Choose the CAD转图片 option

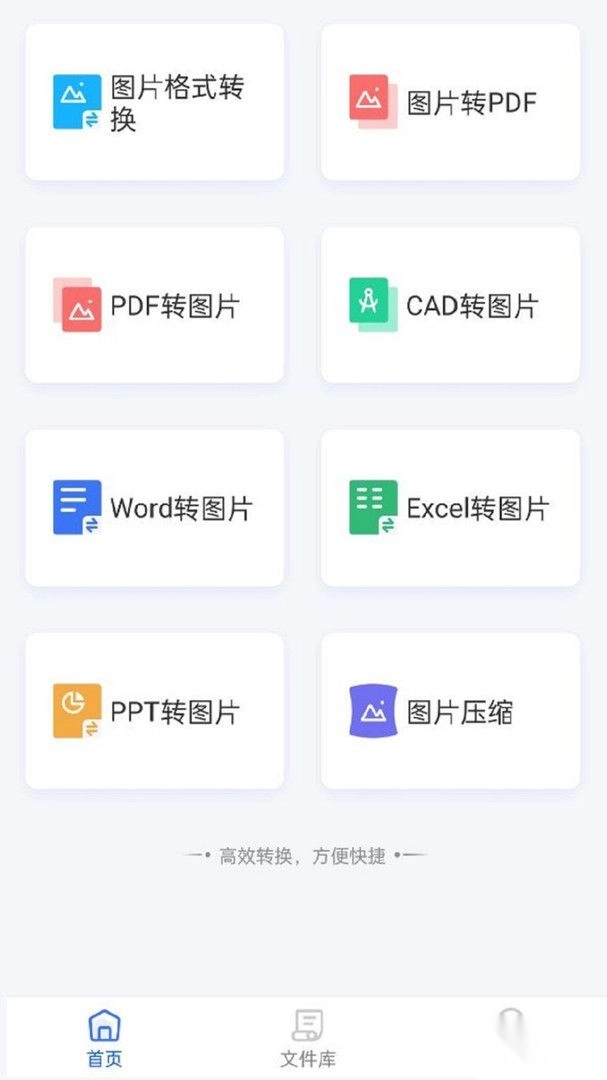450,305
